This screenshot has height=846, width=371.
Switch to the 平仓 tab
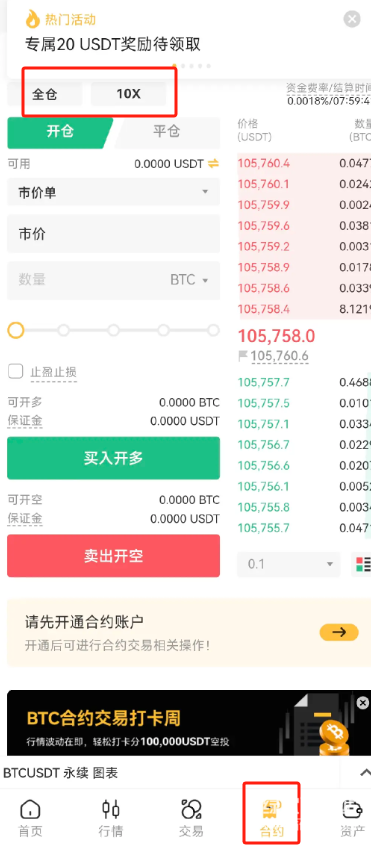167,132
